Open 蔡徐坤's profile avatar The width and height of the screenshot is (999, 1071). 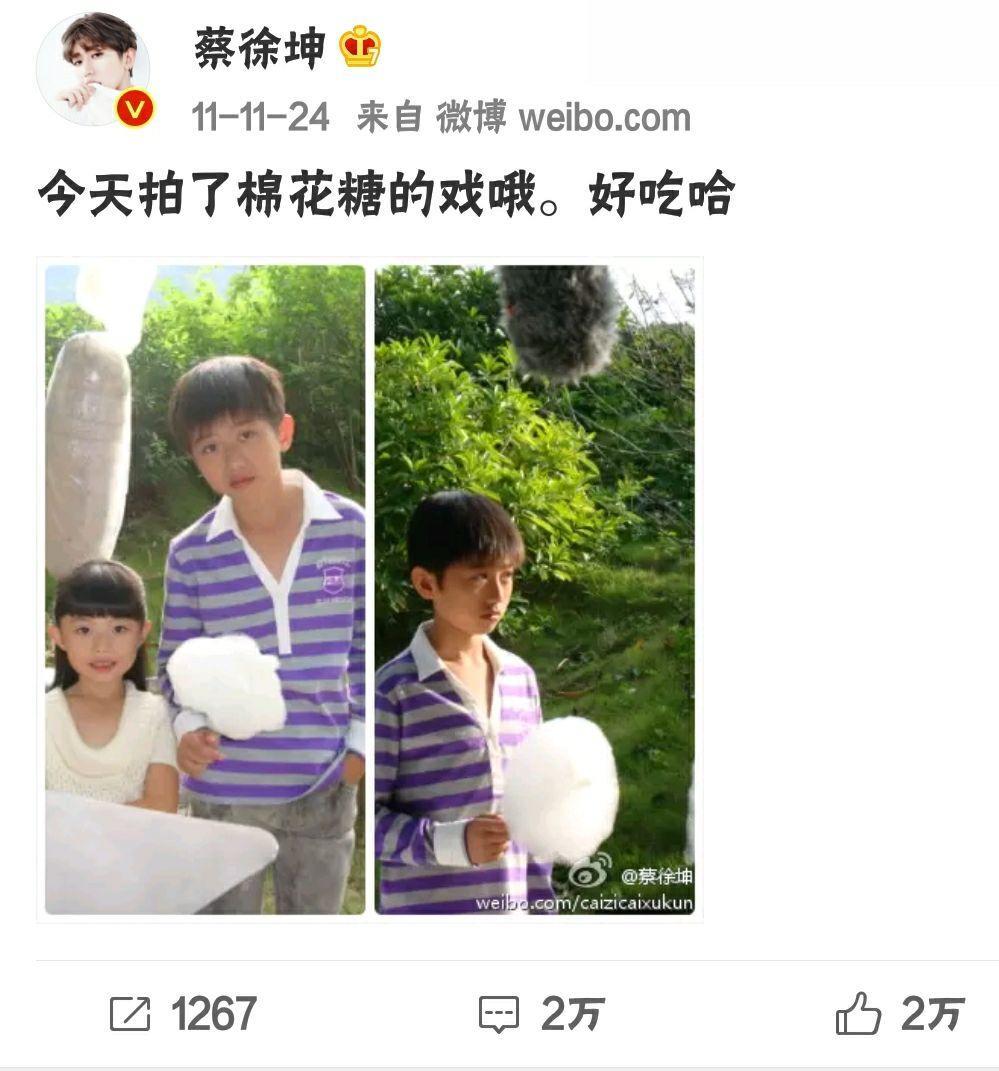pos(93,69)
